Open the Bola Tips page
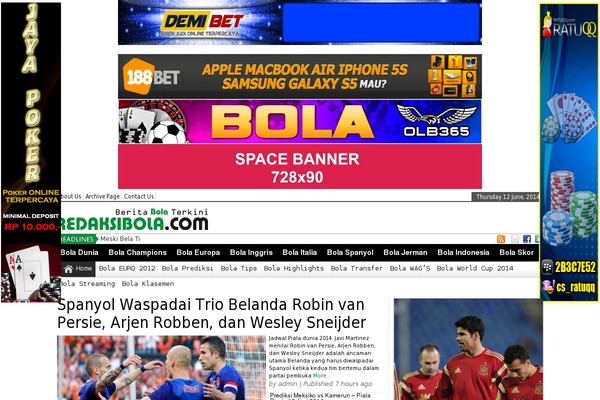 click(x=238, y=268)
